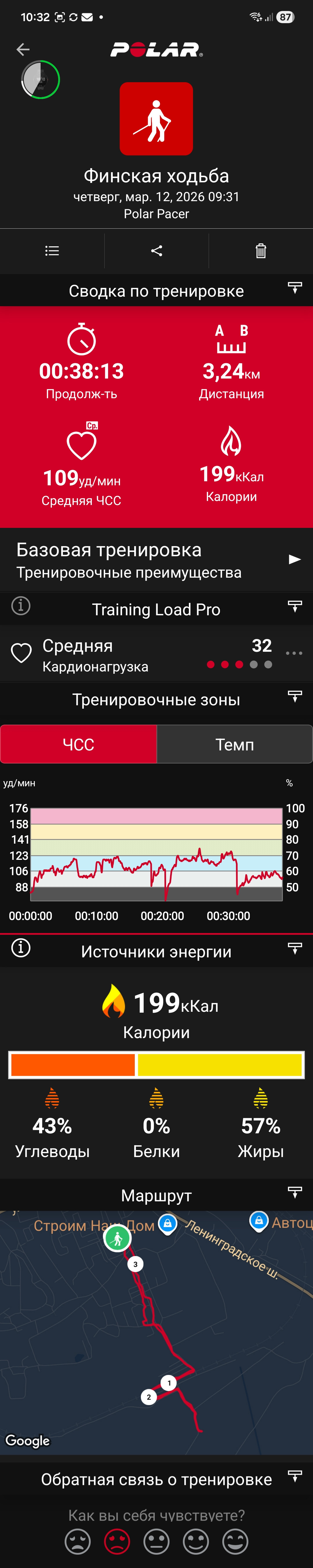This screenshot has height=1568, width=313.
Task: Collapse the Источники энергии section
Action: (295, 949)
